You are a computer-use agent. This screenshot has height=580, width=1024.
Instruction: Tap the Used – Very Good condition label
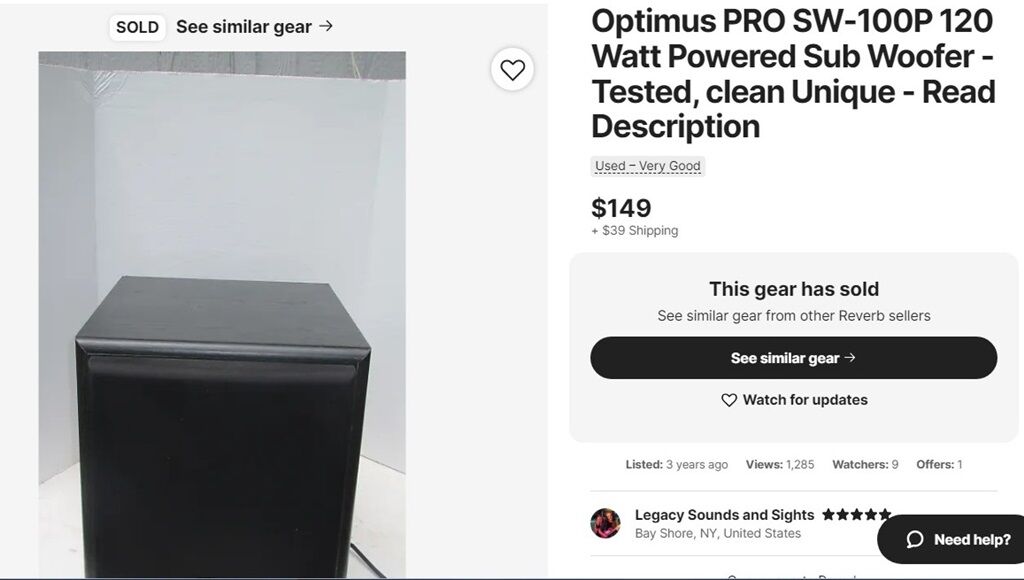(x=648, y=166)
